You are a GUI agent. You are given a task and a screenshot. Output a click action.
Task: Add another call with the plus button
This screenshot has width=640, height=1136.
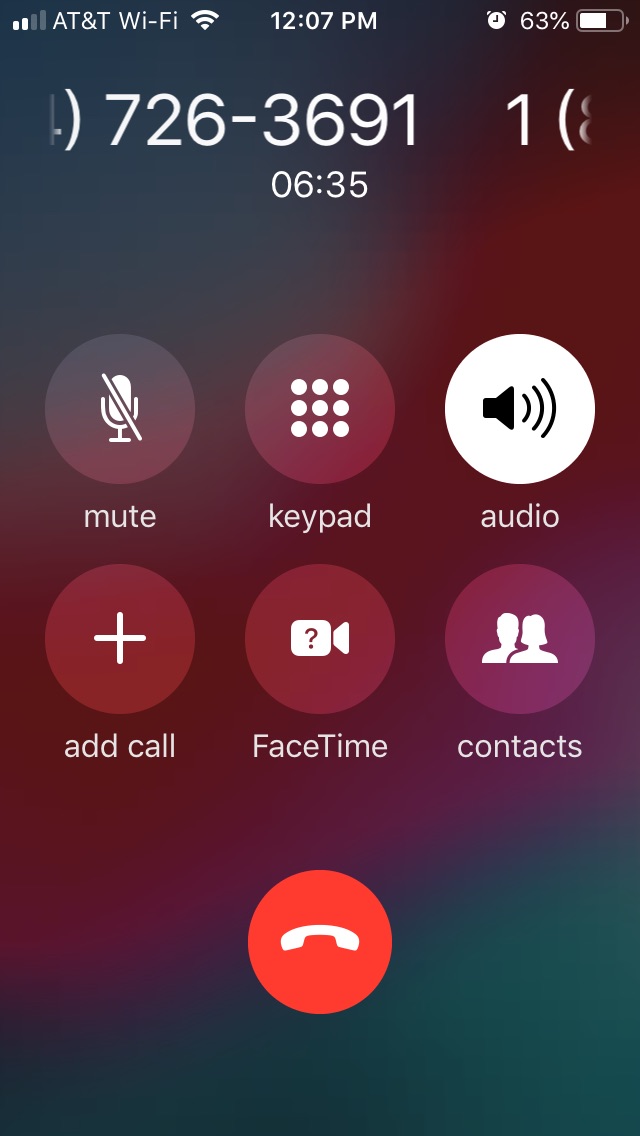[120, 639]
